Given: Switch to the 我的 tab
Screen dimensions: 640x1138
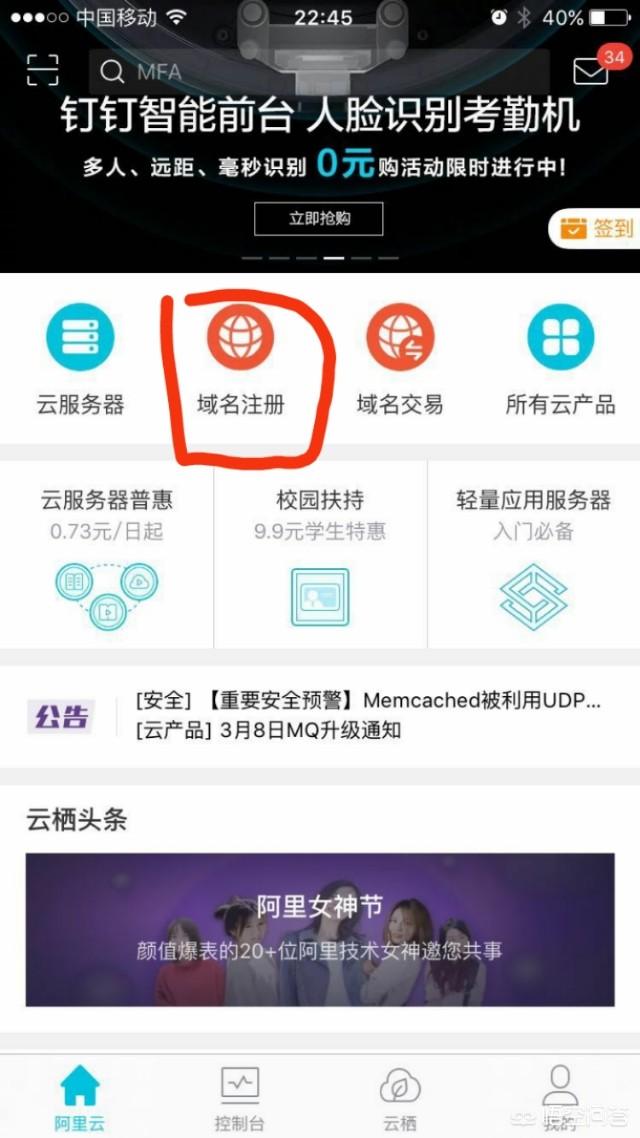Looking at the screenshot, I should (x=559, y=1097).
